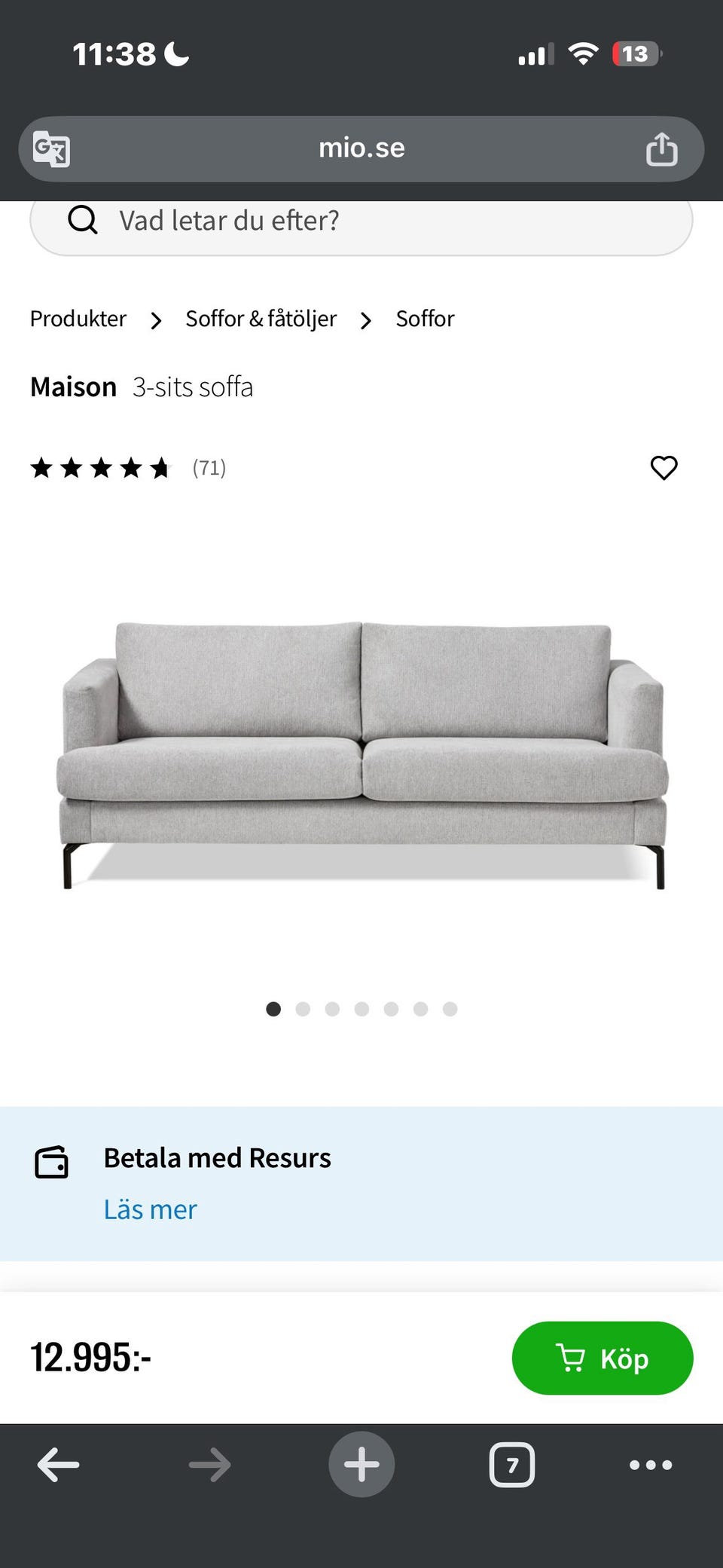Translate the page with the translate icon
Screen dimensions: 723x1568
(51, 148)
